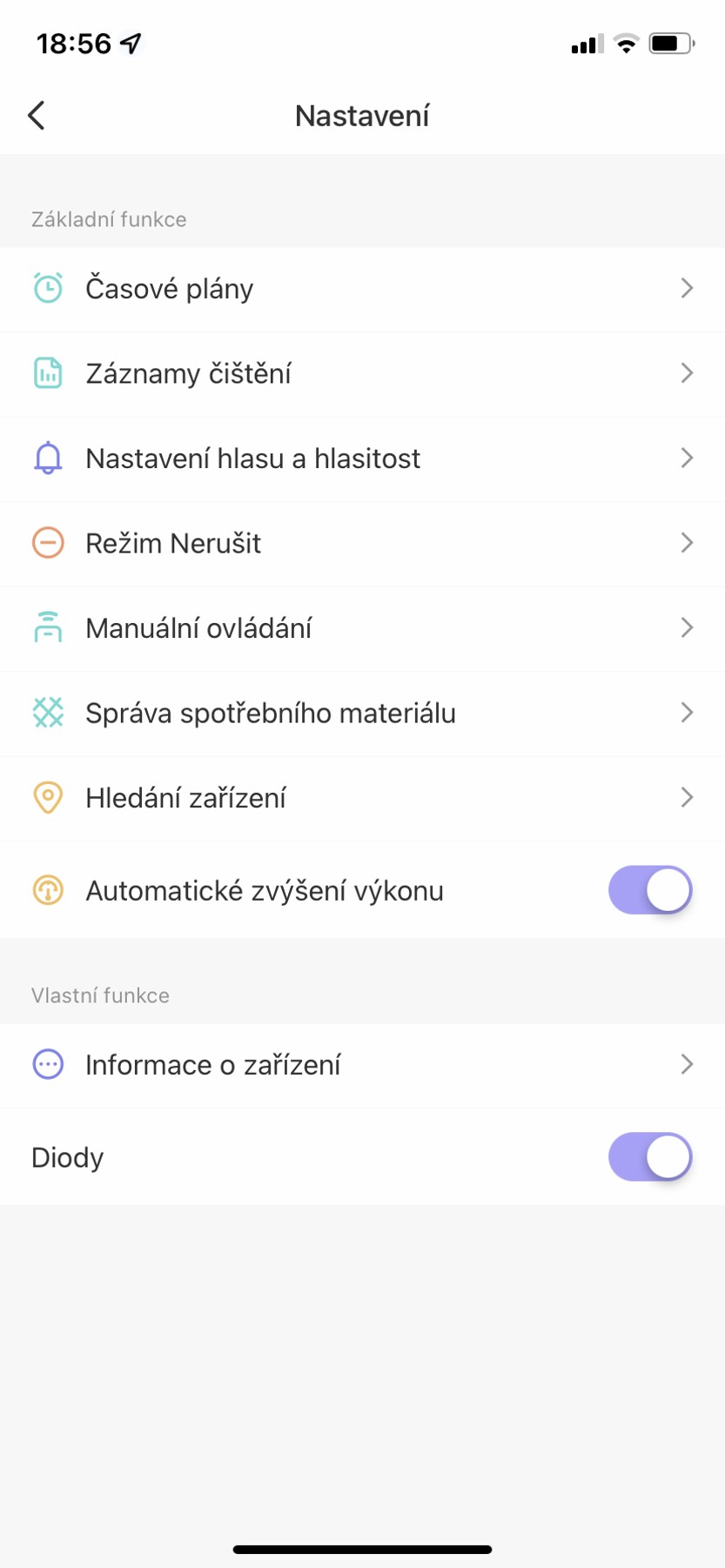Disable Automatické zvýšení výkonu switch
Screen dimensions: 725x1568
649,890
